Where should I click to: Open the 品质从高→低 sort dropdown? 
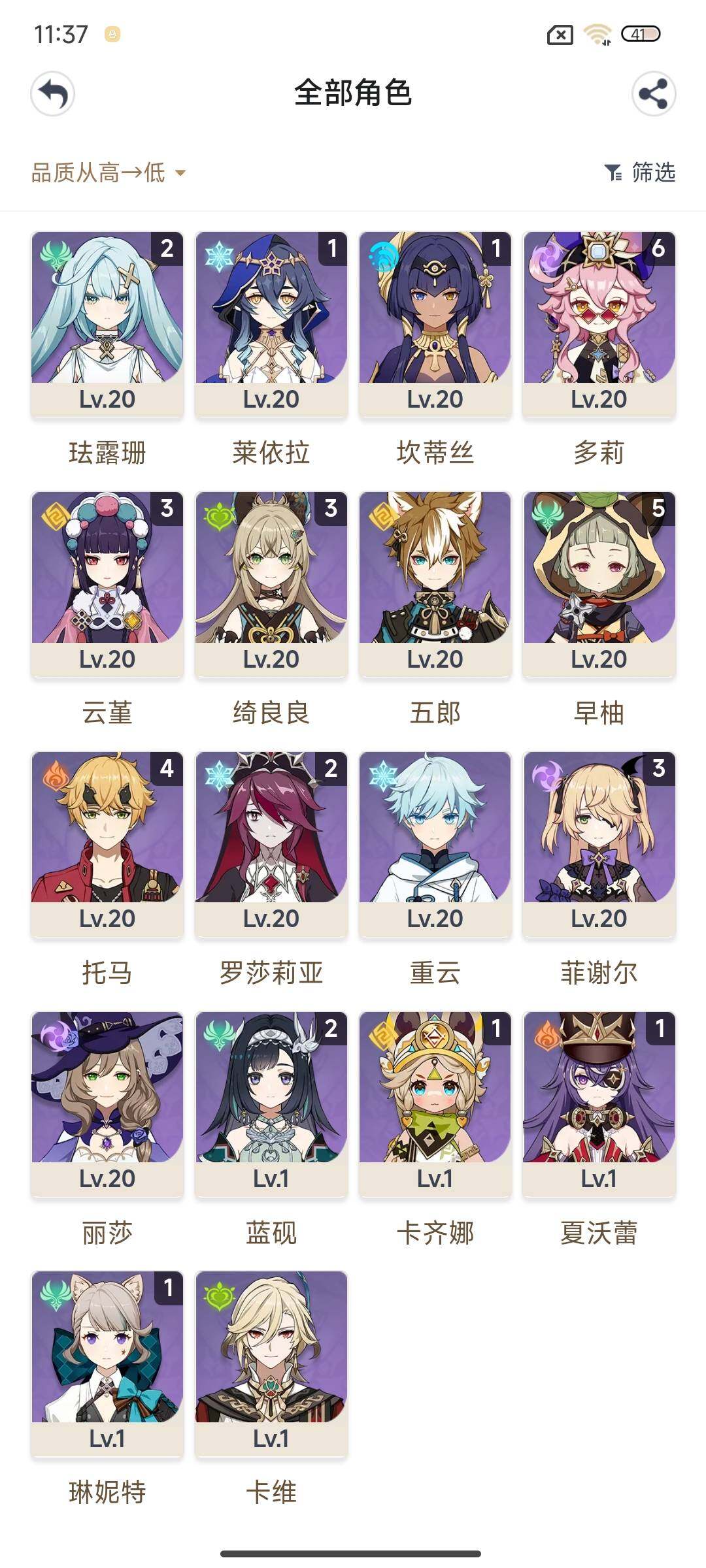pos(109,173)
